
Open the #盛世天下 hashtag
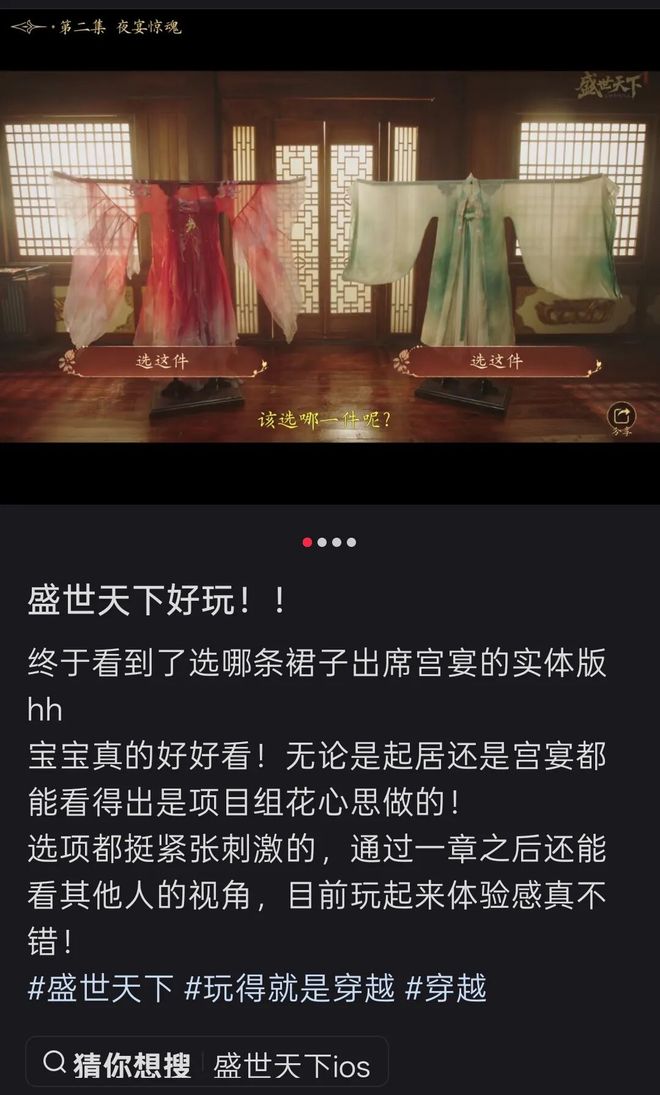tap(100, 988)
